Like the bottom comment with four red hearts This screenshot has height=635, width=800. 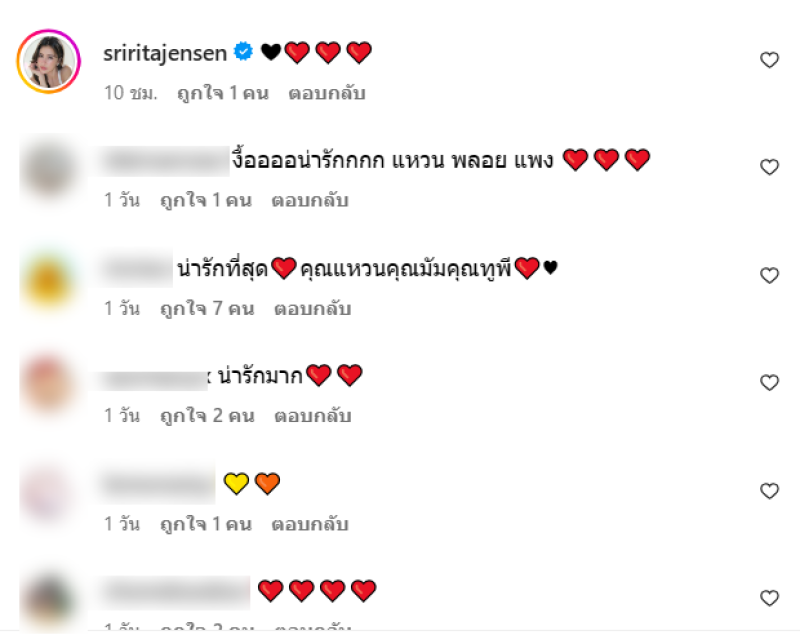pos(769,598)
